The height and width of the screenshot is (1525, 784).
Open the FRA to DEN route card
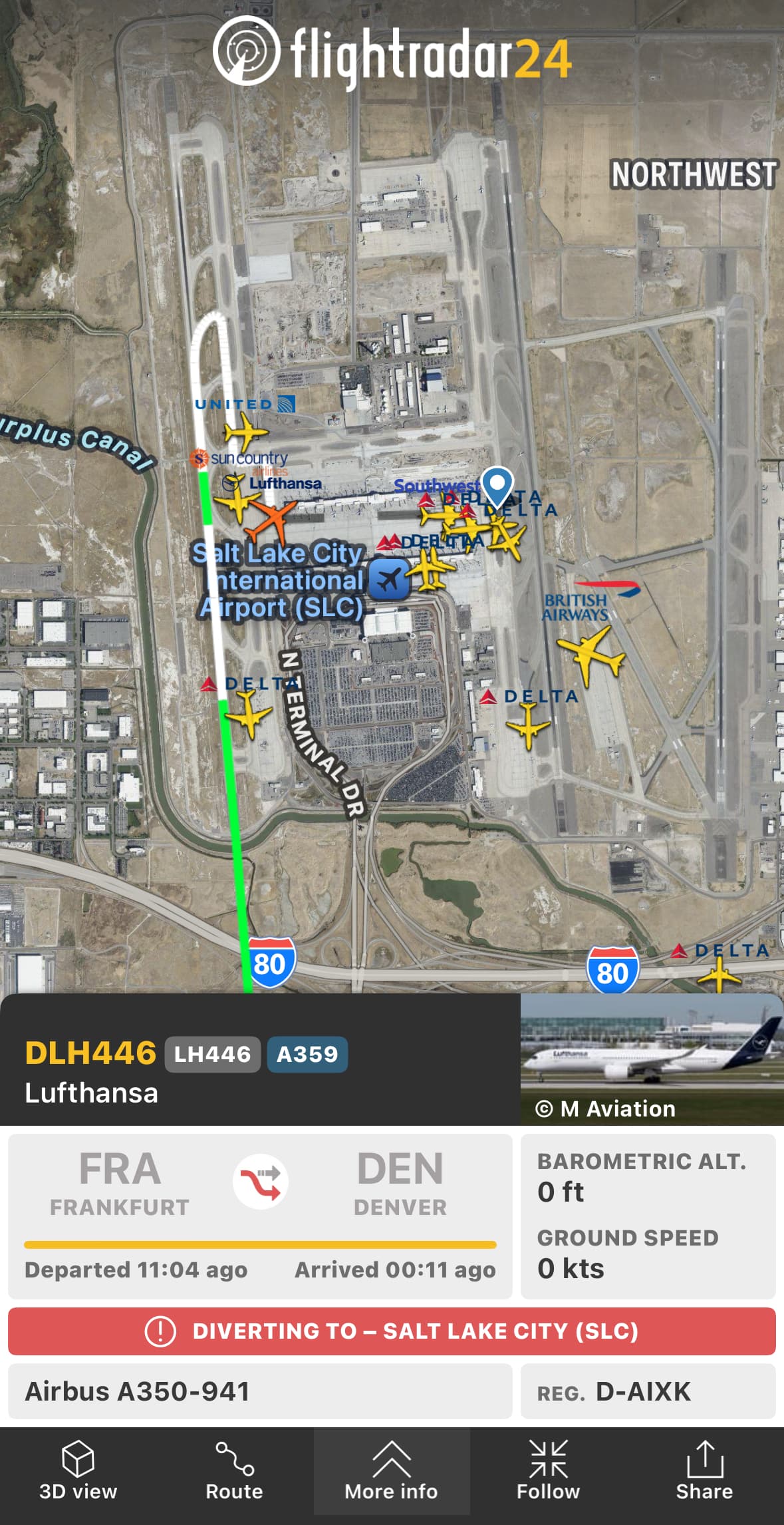[260, 1215]
